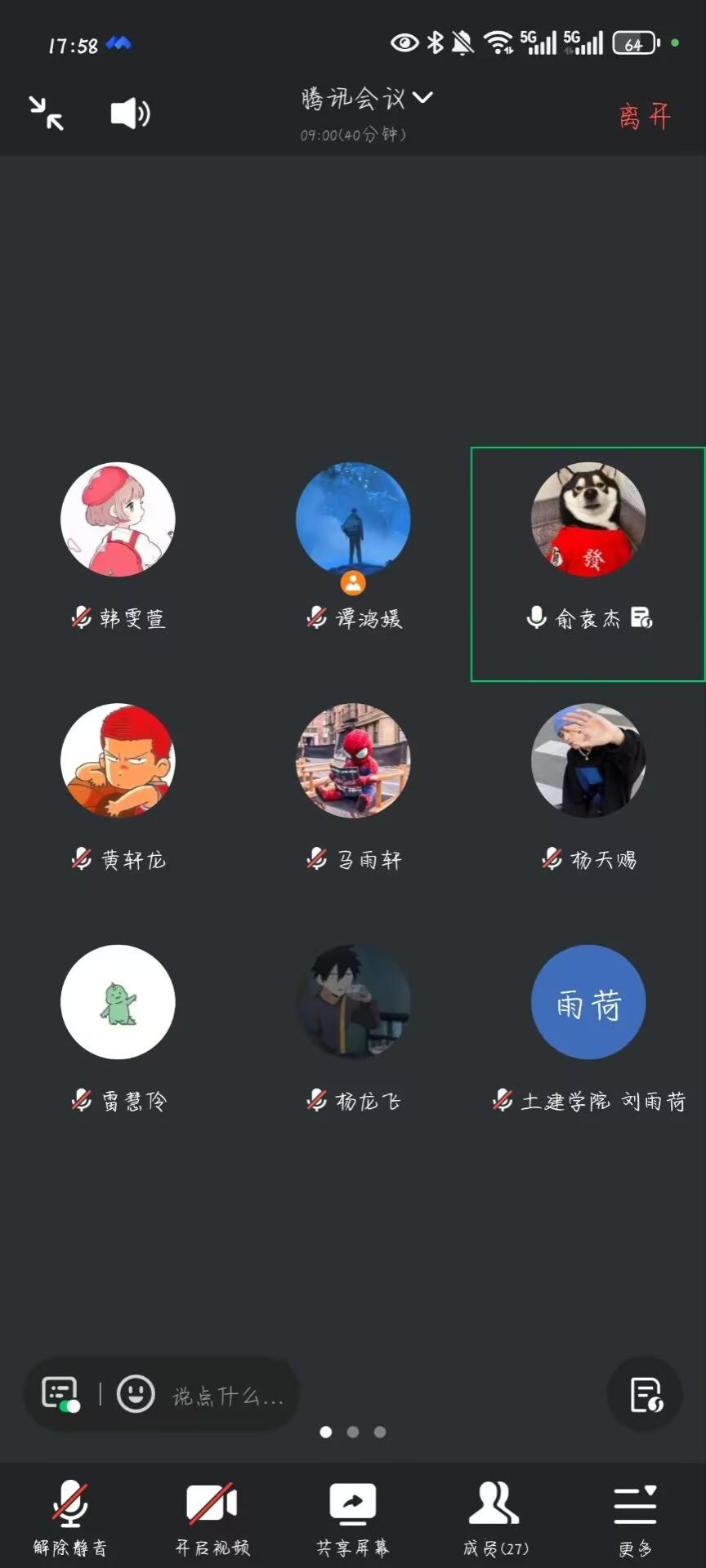Open the floating meeting notes button
706x1568 pixels.
click(646, 1394)
